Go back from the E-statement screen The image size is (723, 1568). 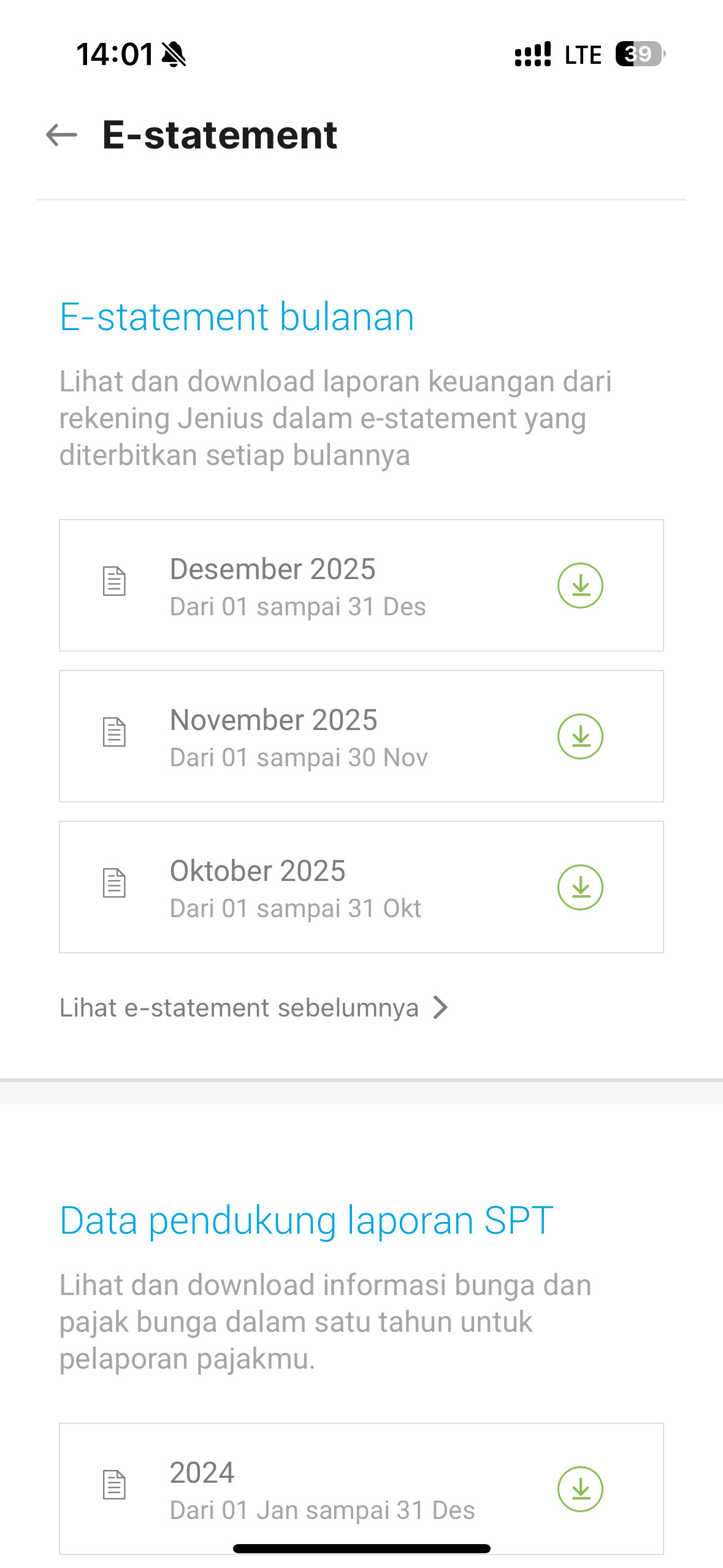[x=62, y=135]
